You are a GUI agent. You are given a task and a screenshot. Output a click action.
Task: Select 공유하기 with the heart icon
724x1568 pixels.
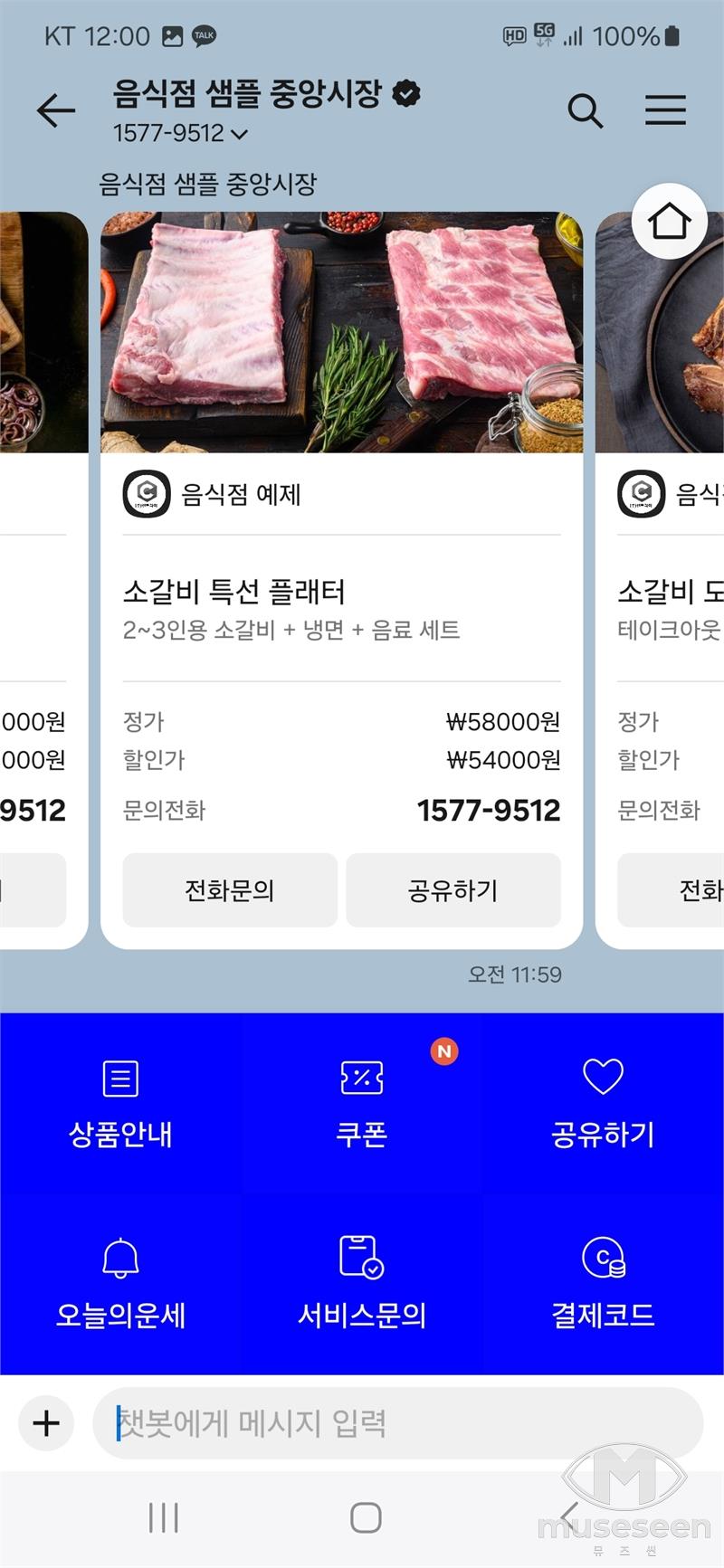click(603, 1104)
